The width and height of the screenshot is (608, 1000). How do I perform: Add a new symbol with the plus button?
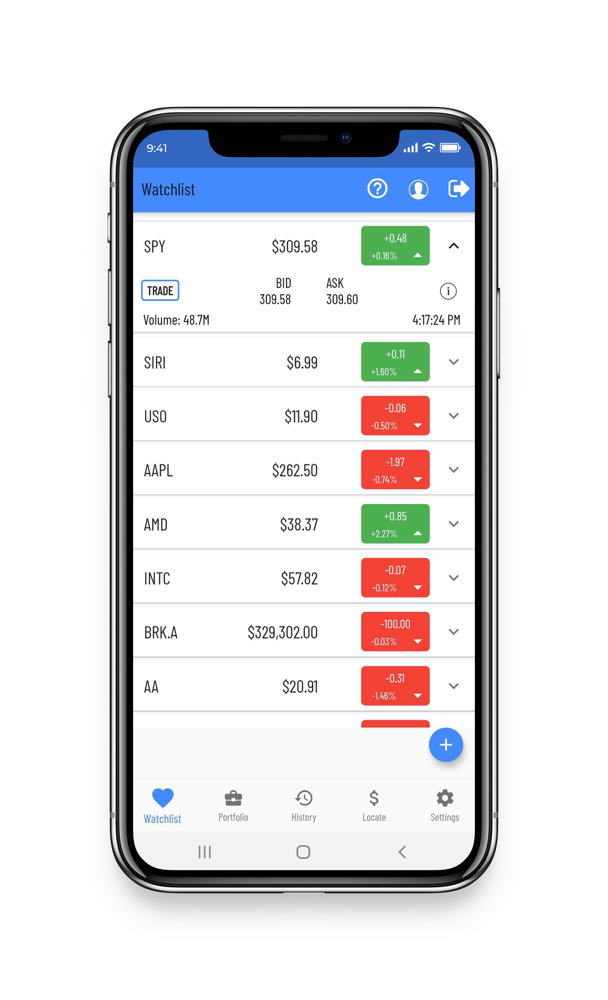pos(446,745)
